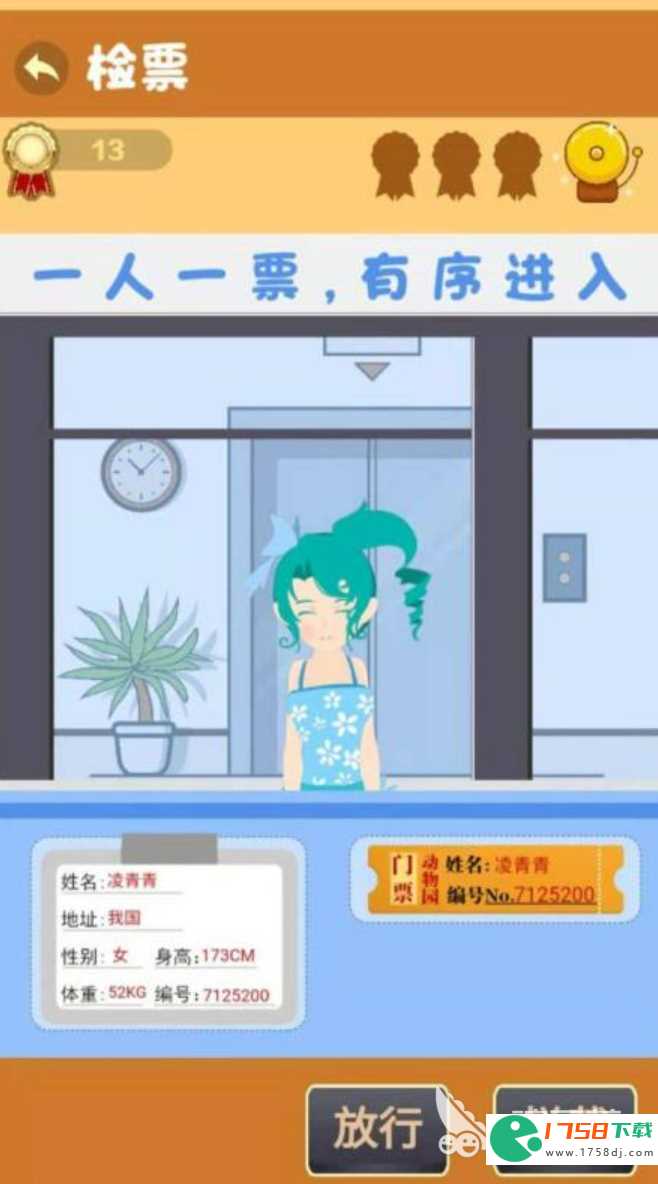Tap the button beside 放行

point(566,1100)
